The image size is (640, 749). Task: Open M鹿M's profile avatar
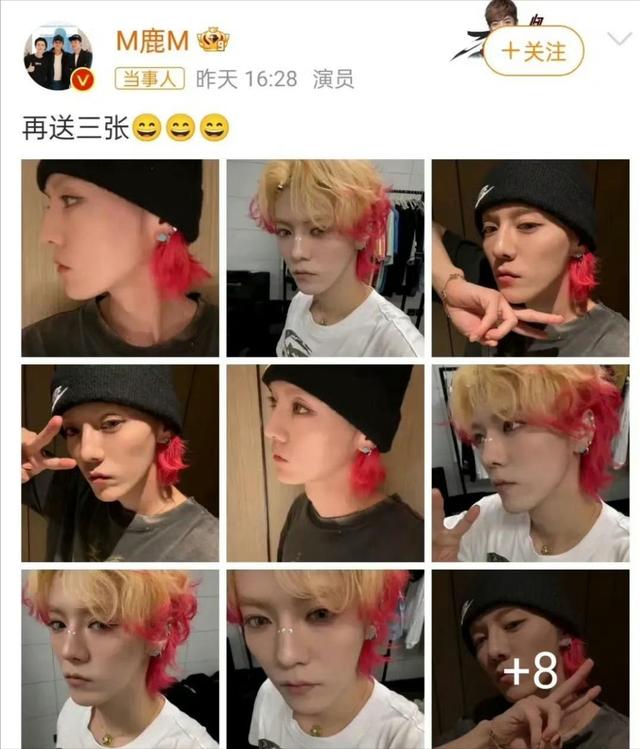58,59
